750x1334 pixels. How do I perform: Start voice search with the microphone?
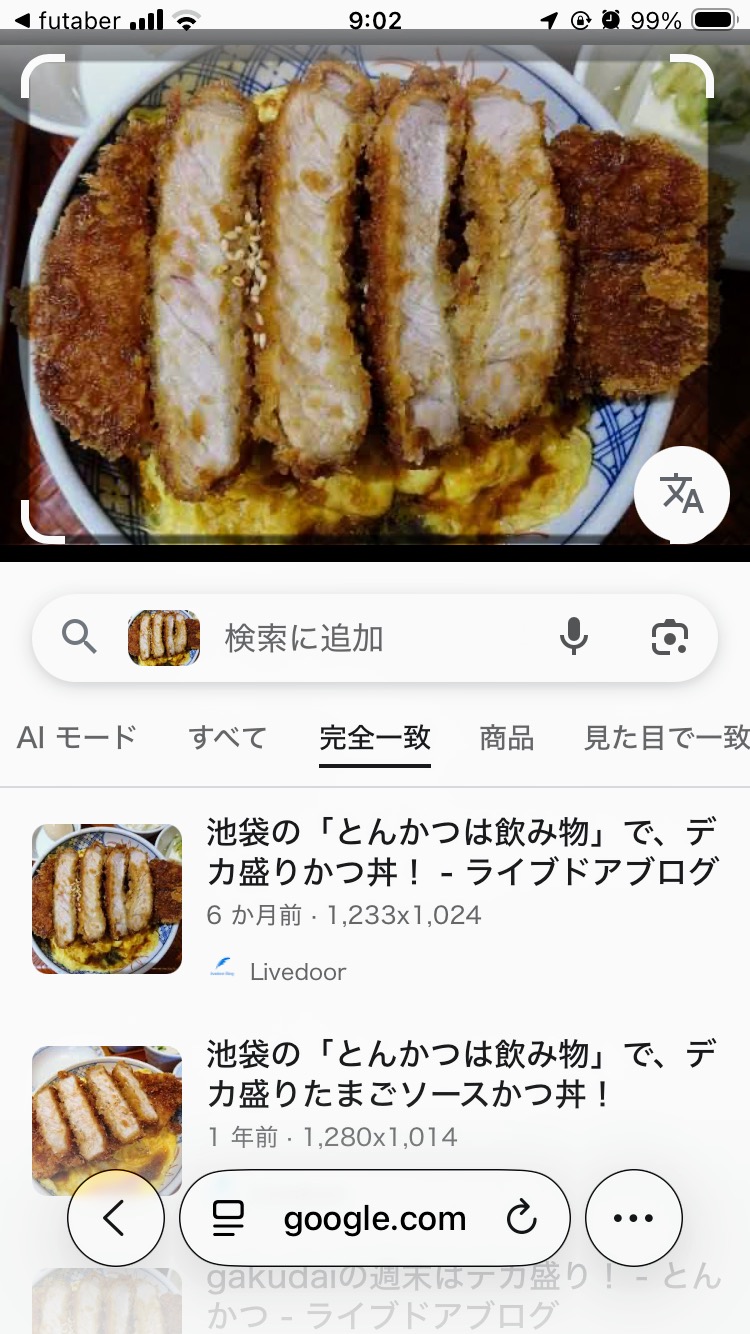pyautogui.click(x=573, y=637)
